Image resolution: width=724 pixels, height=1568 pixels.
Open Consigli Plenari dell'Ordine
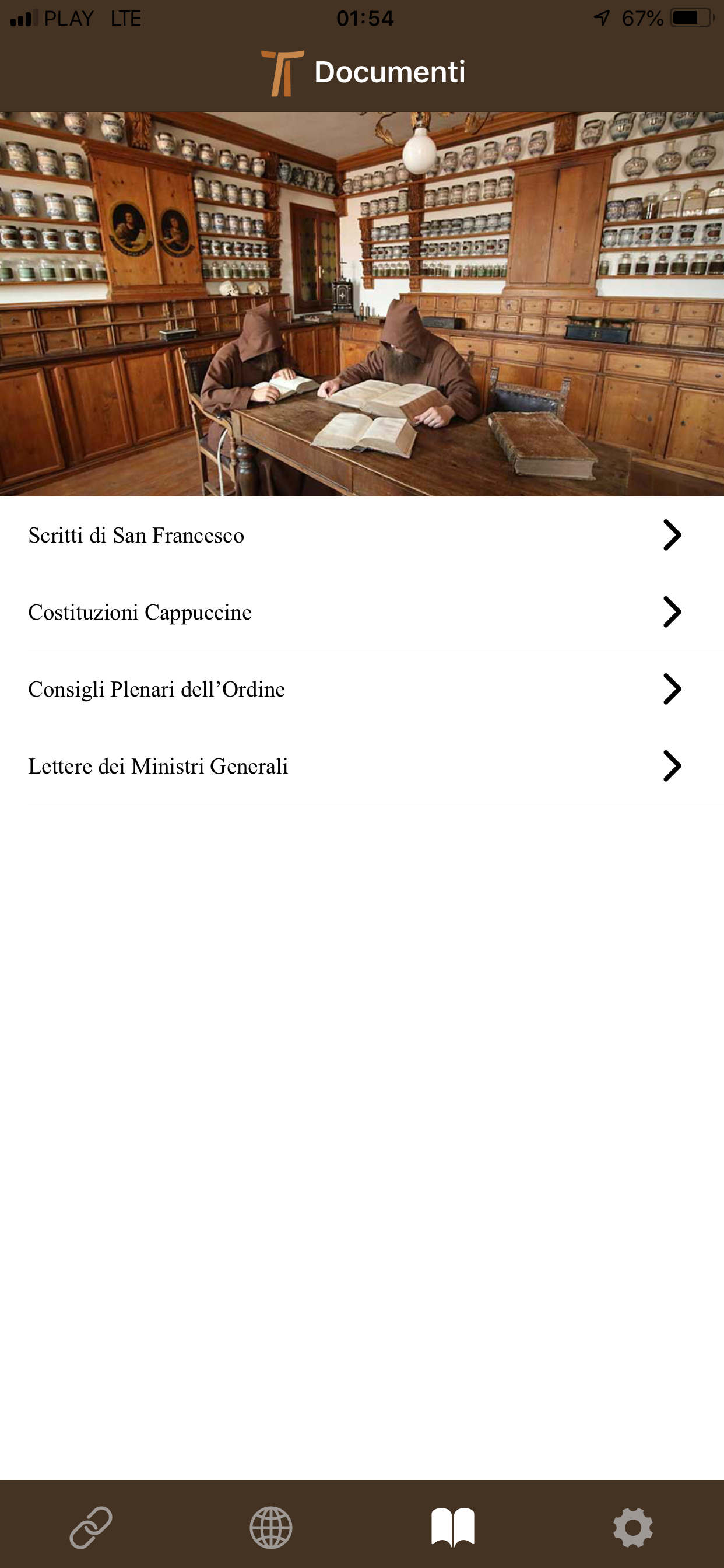[361, 689]
